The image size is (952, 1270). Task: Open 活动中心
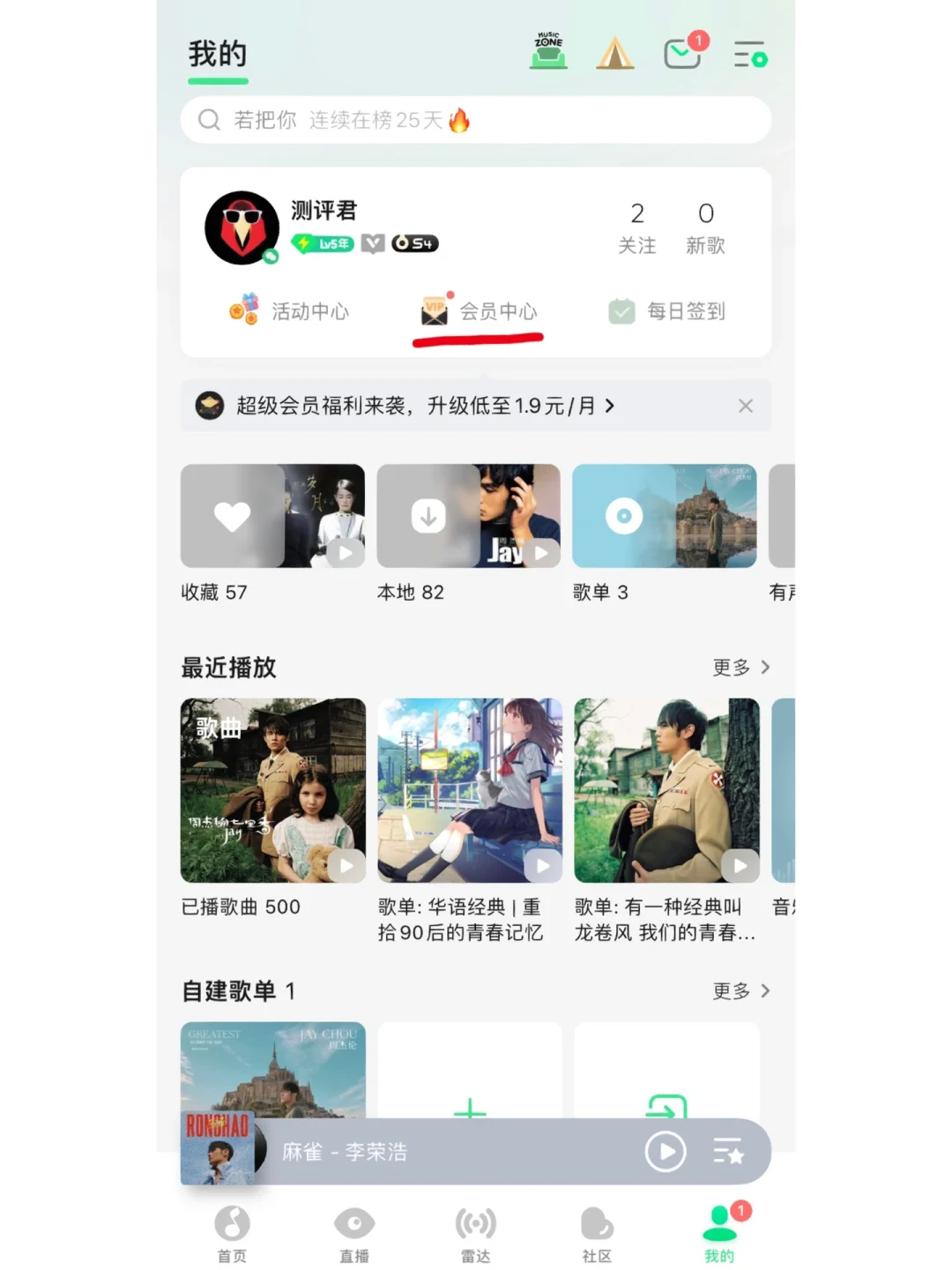pos(290,310)
